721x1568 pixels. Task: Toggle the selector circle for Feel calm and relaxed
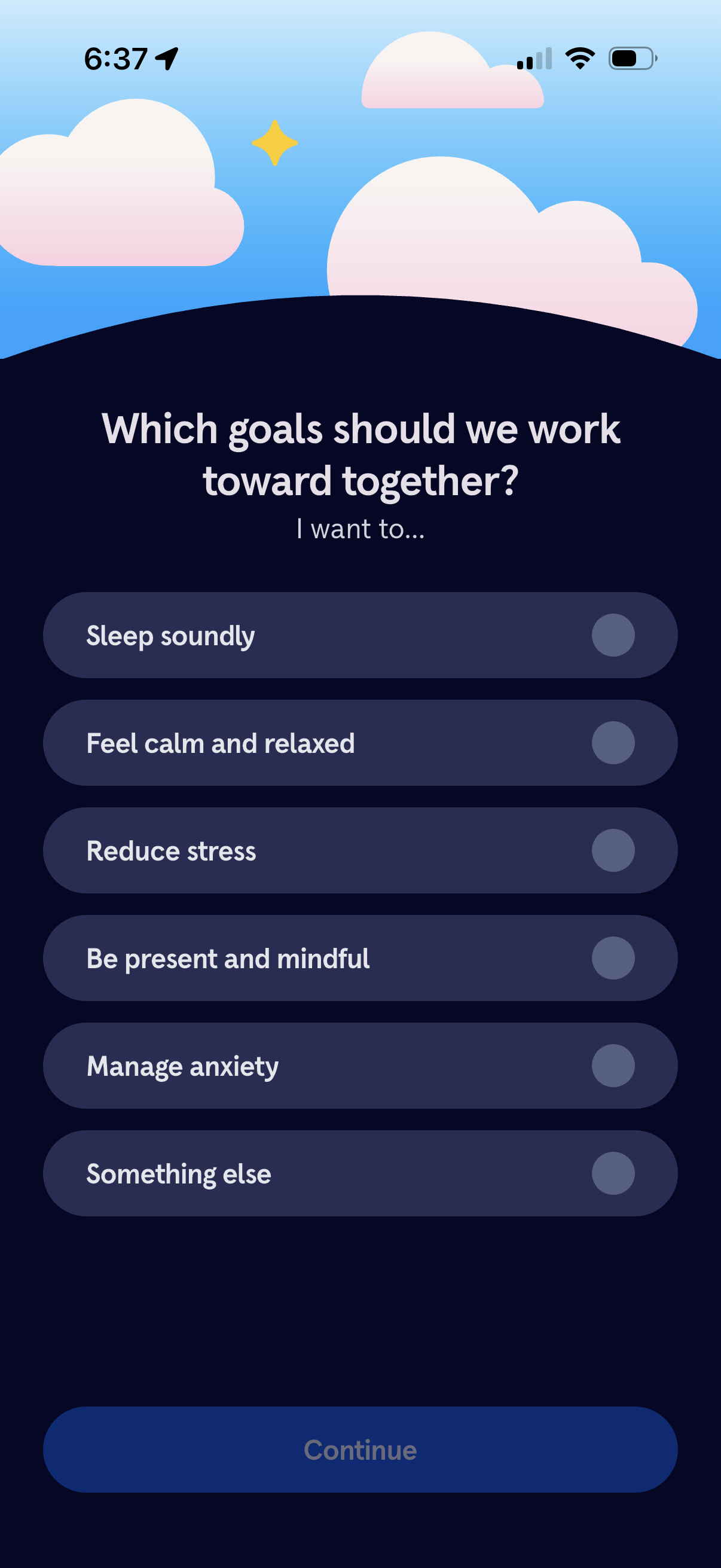(612, 743)
